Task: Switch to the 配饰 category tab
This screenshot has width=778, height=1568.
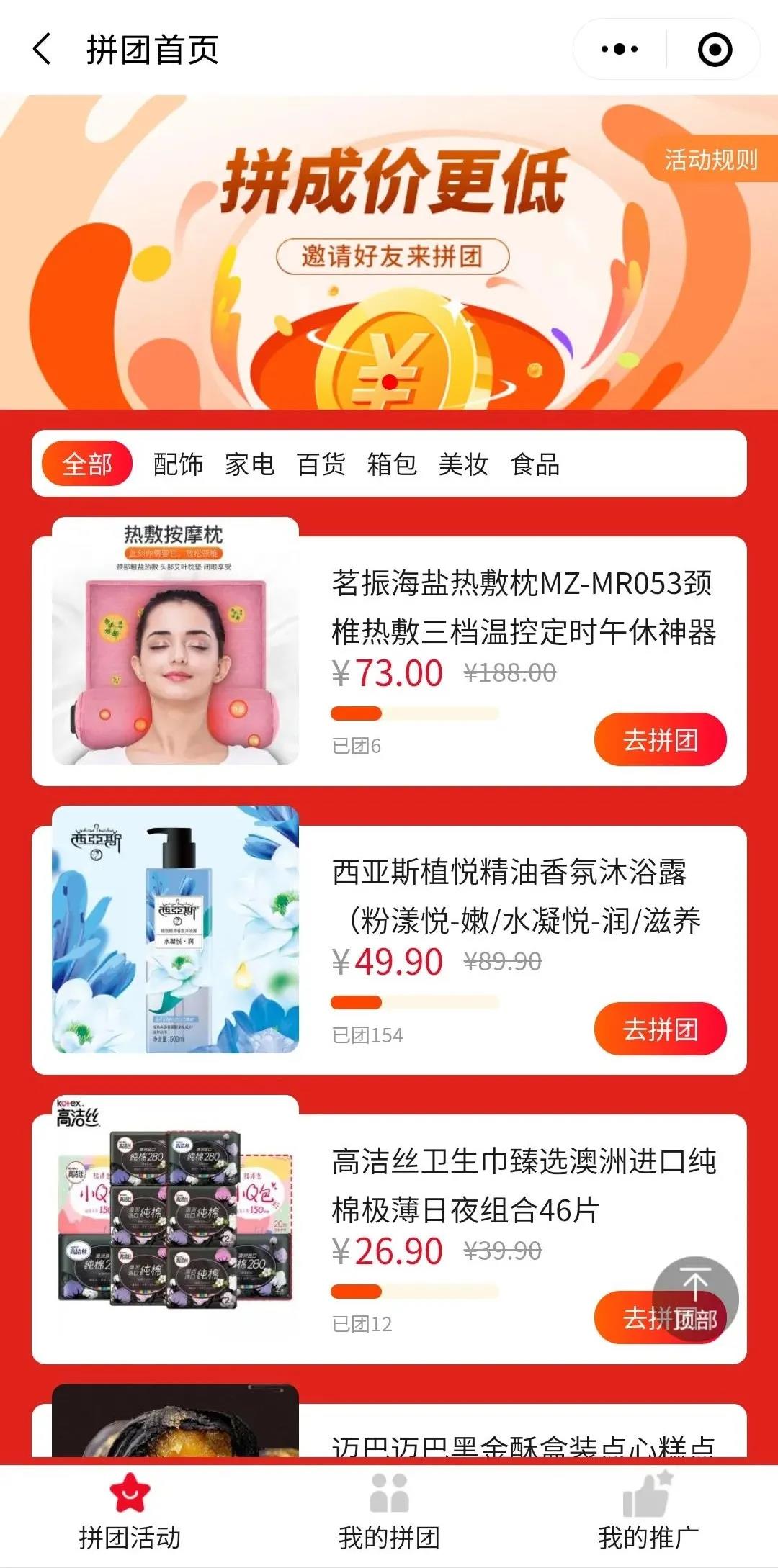Action: (x=176, y=466)
